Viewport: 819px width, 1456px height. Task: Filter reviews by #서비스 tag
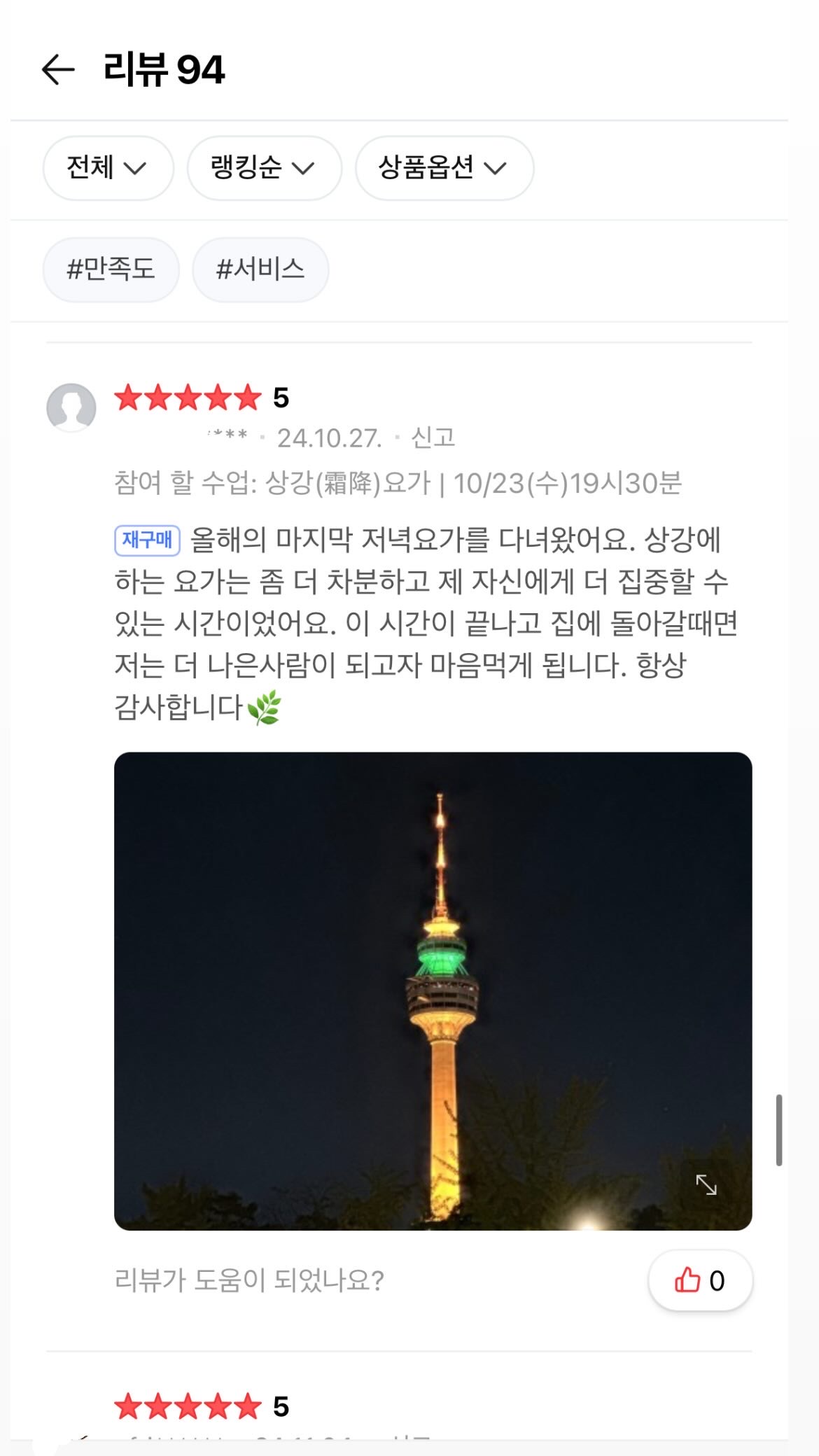click(x=260, y=269)
